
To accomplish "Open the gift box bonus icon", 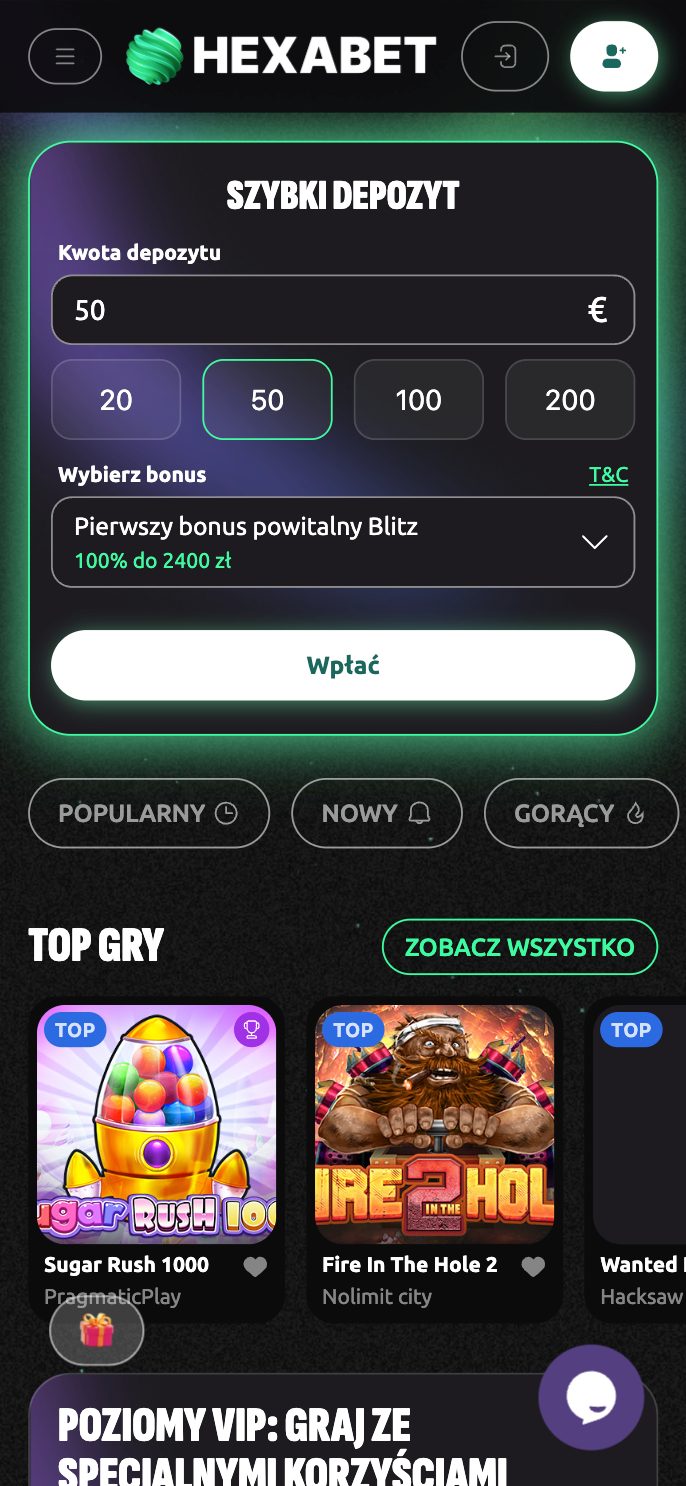I will click(x=97, y=1330).
